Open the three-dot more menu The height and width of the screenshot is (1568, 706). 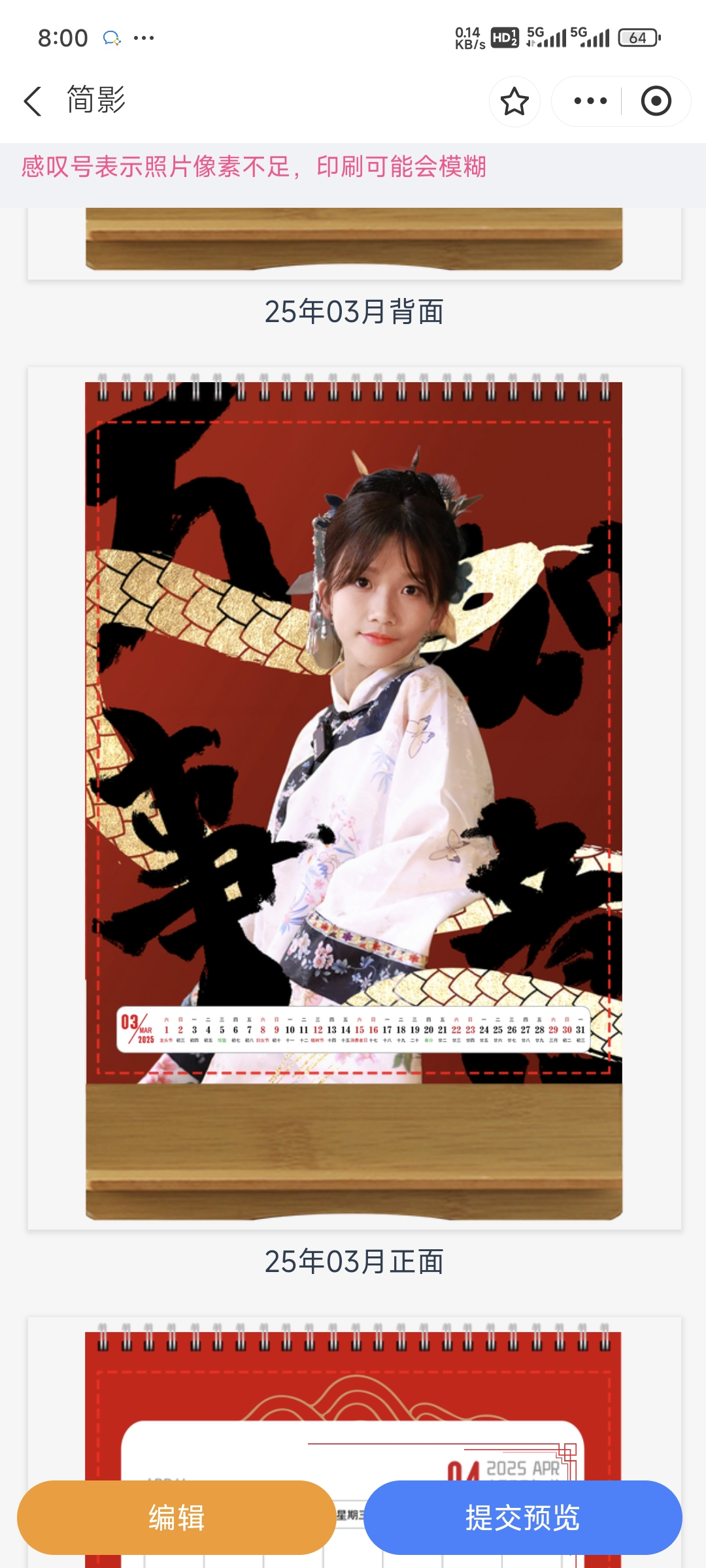click(x=590, y=101)
